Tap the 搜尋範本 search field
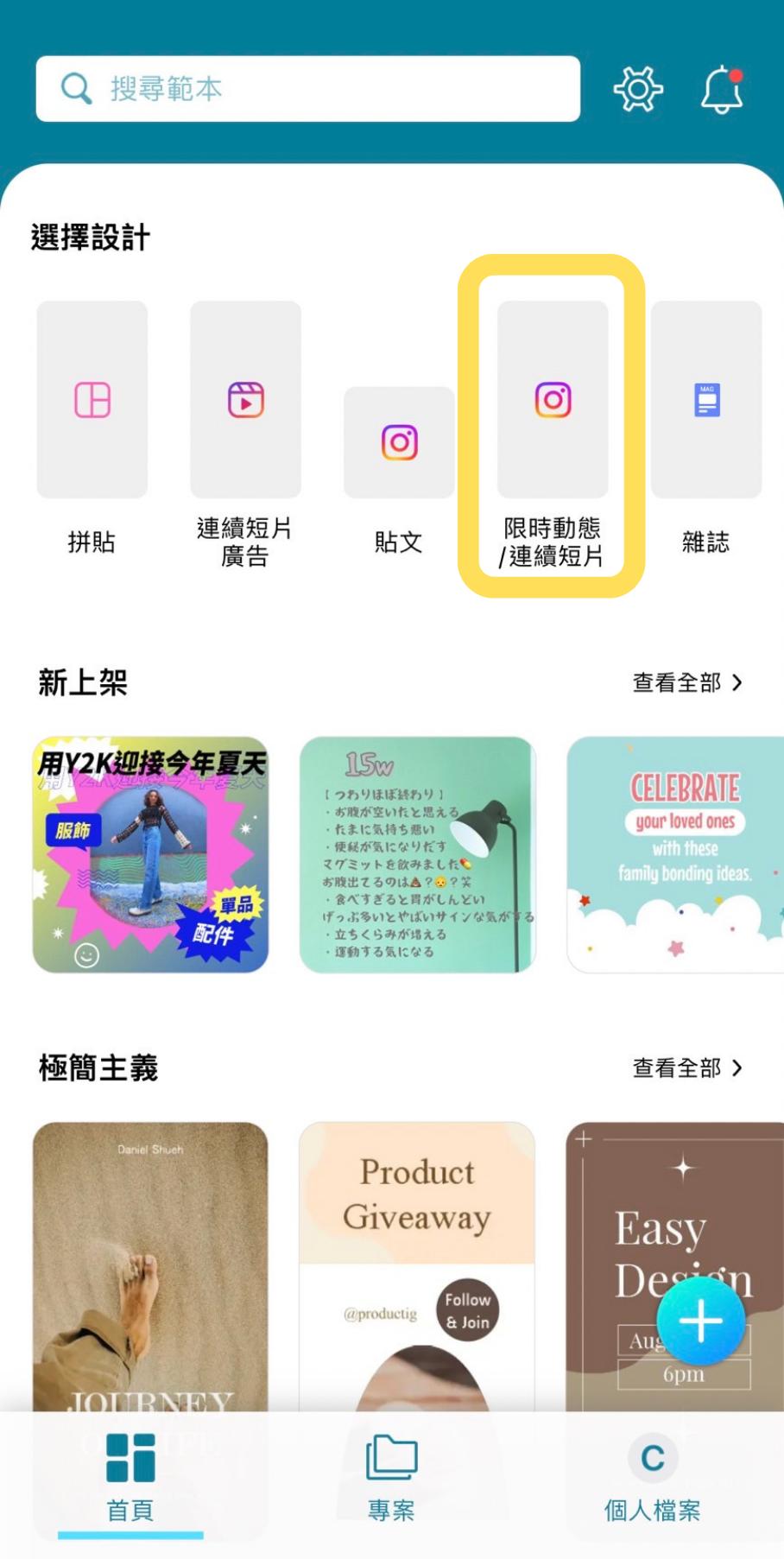 click(307, 89)
